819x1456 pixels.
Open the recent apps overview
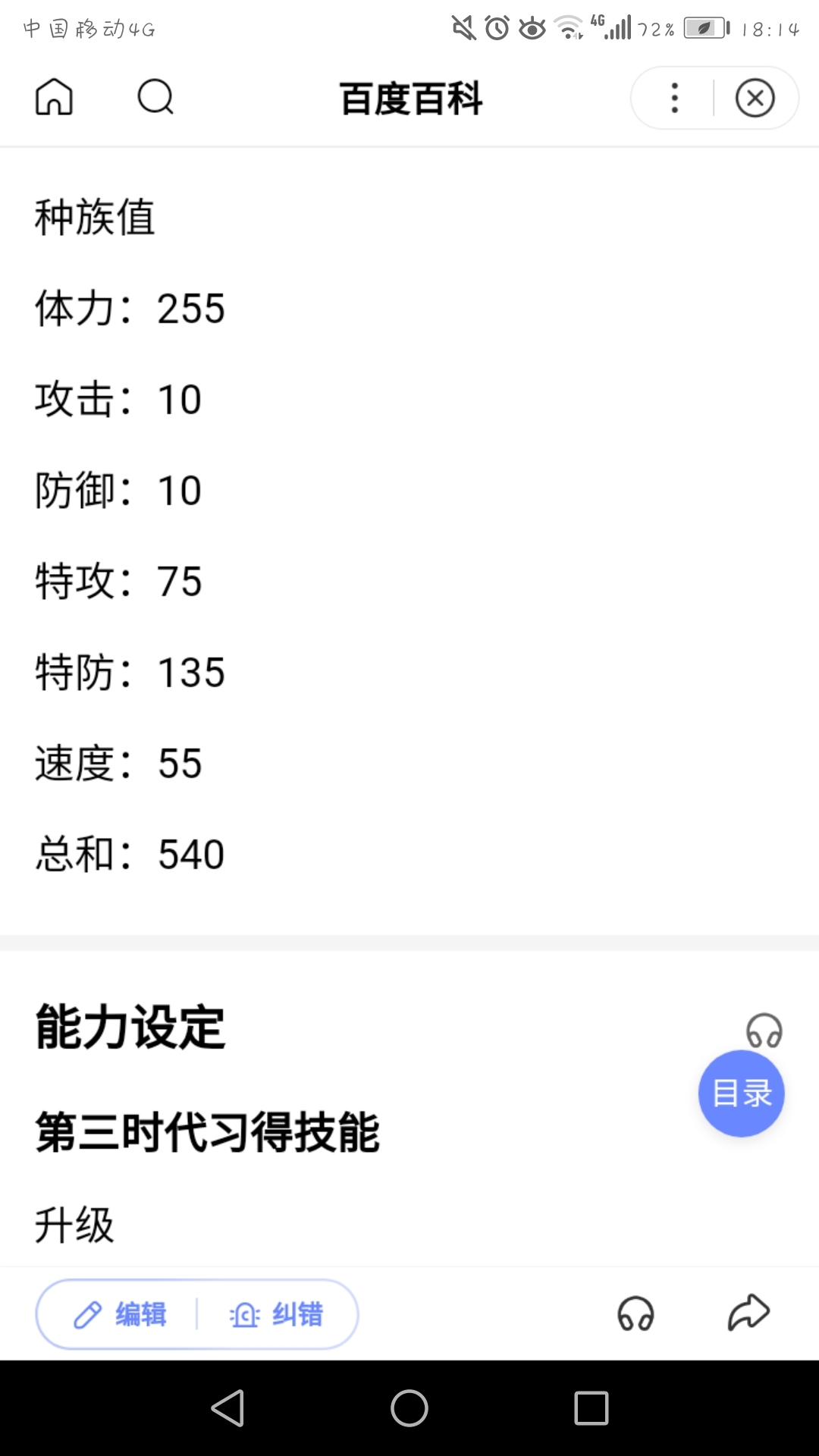pyautogui.click(x=591, y=1408)
